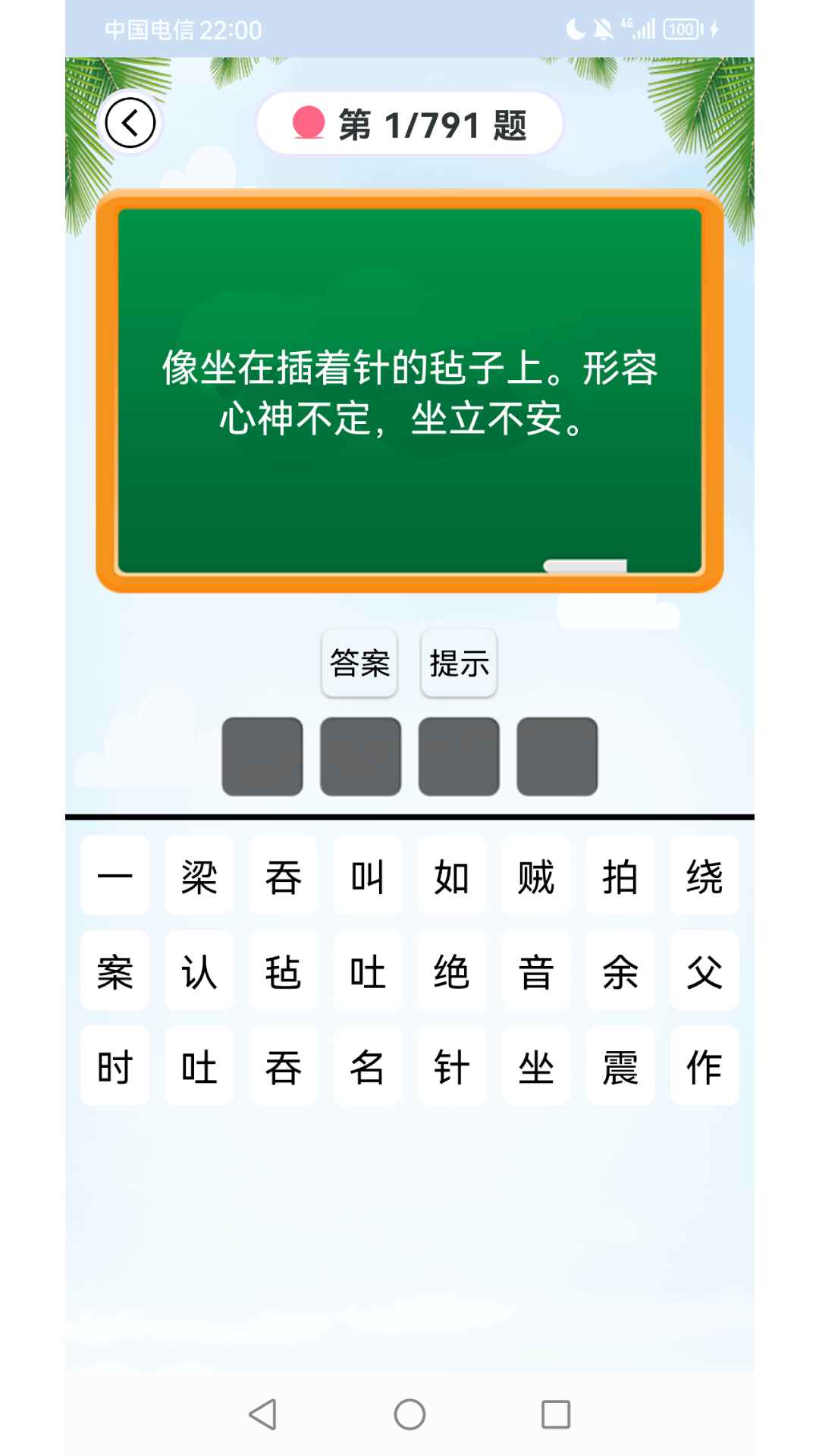Select the character tile 震
The image size is (819, 1456).
point(620,1065)
